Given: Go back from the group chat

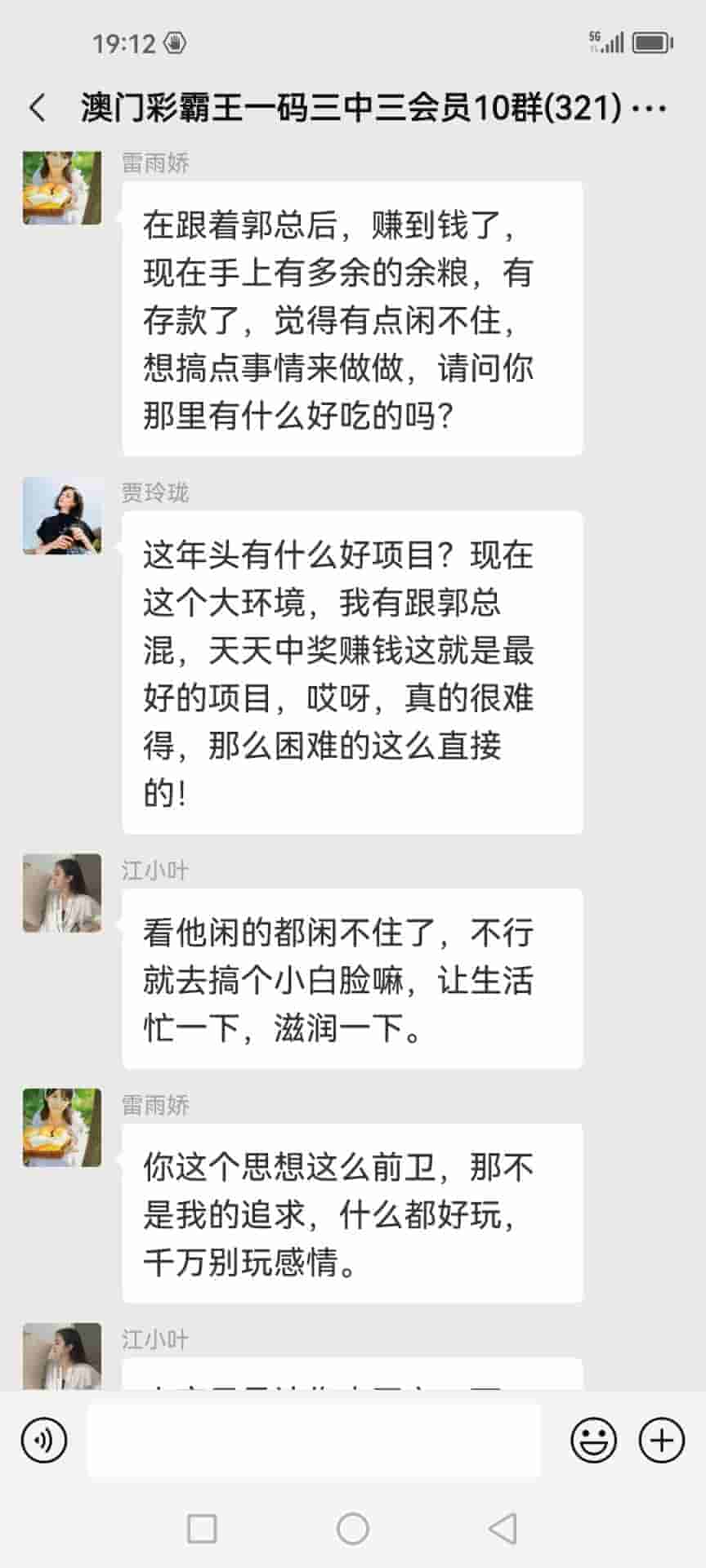Looking at the screenshot, I should pyautogui.click(x=38, y=108).
